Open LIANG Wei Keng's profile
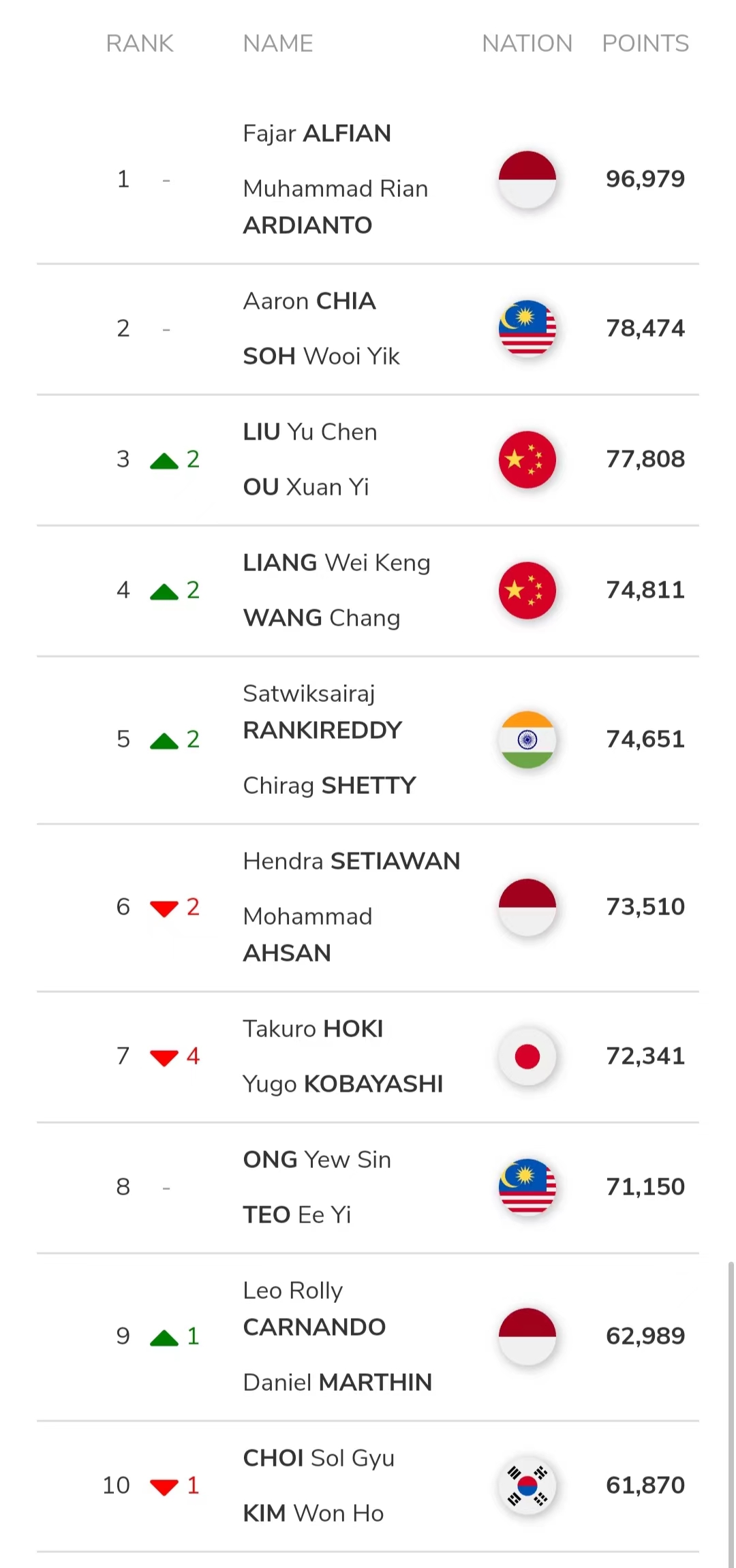Screen dimensions: 736x1568 pos(337,563)
